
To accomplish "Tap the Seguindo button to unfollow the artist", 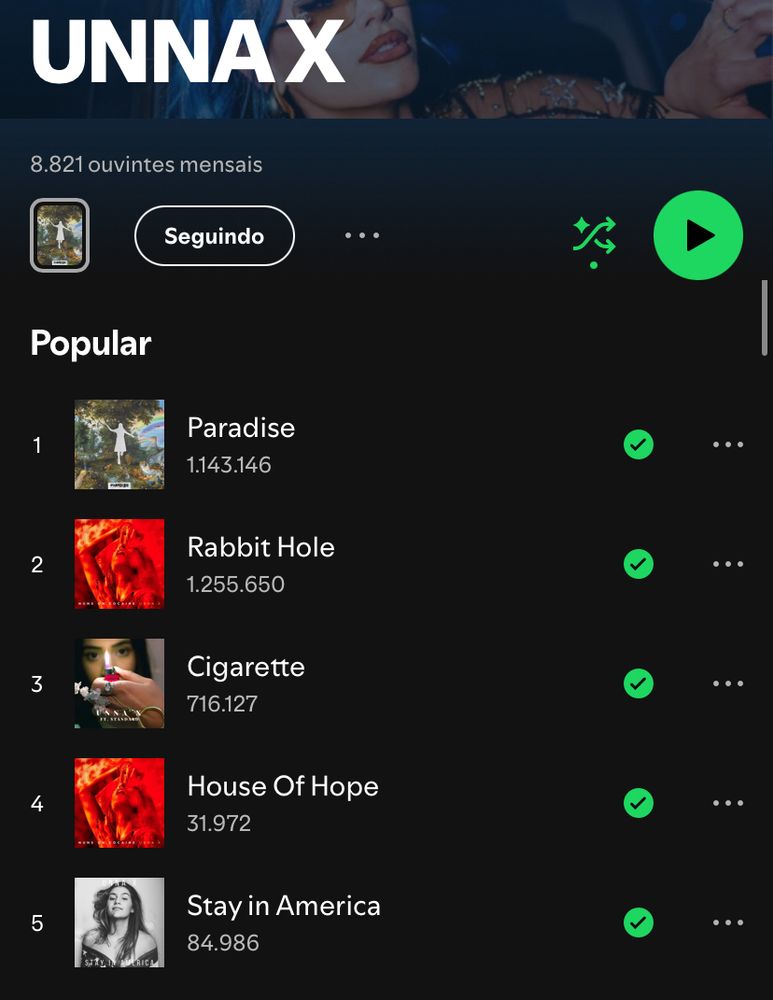I will [x=214, y=236].
